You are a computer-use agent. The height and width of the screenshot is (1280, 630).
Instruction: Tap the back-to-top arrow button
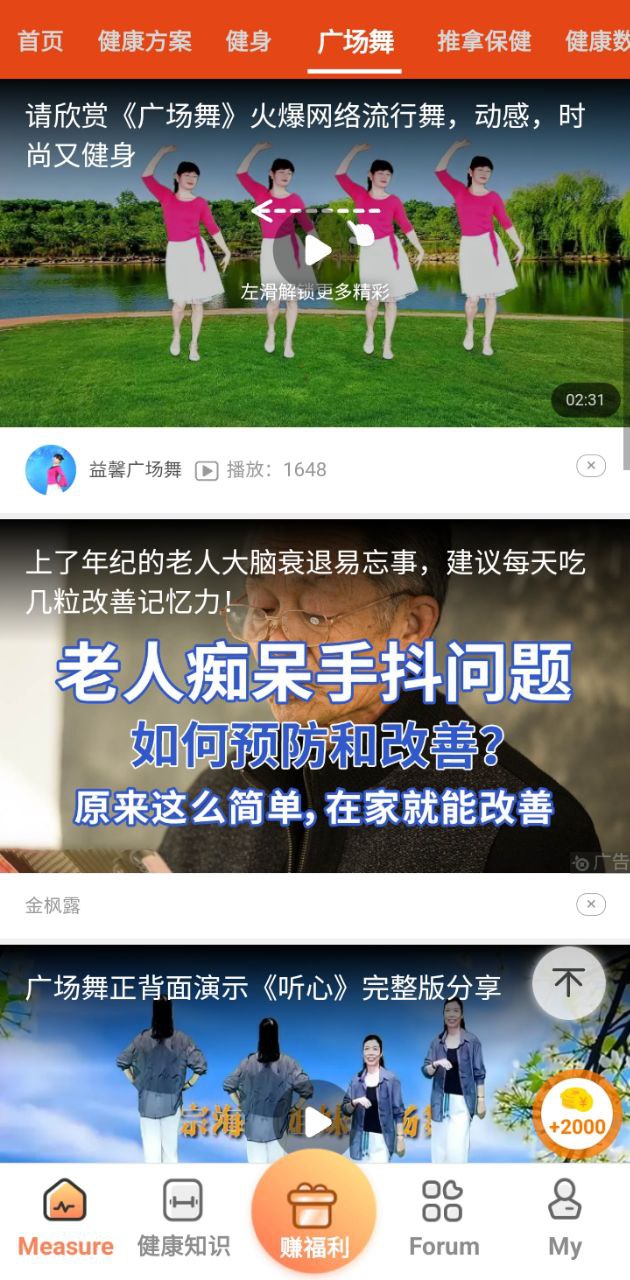(x=568, y=983)
